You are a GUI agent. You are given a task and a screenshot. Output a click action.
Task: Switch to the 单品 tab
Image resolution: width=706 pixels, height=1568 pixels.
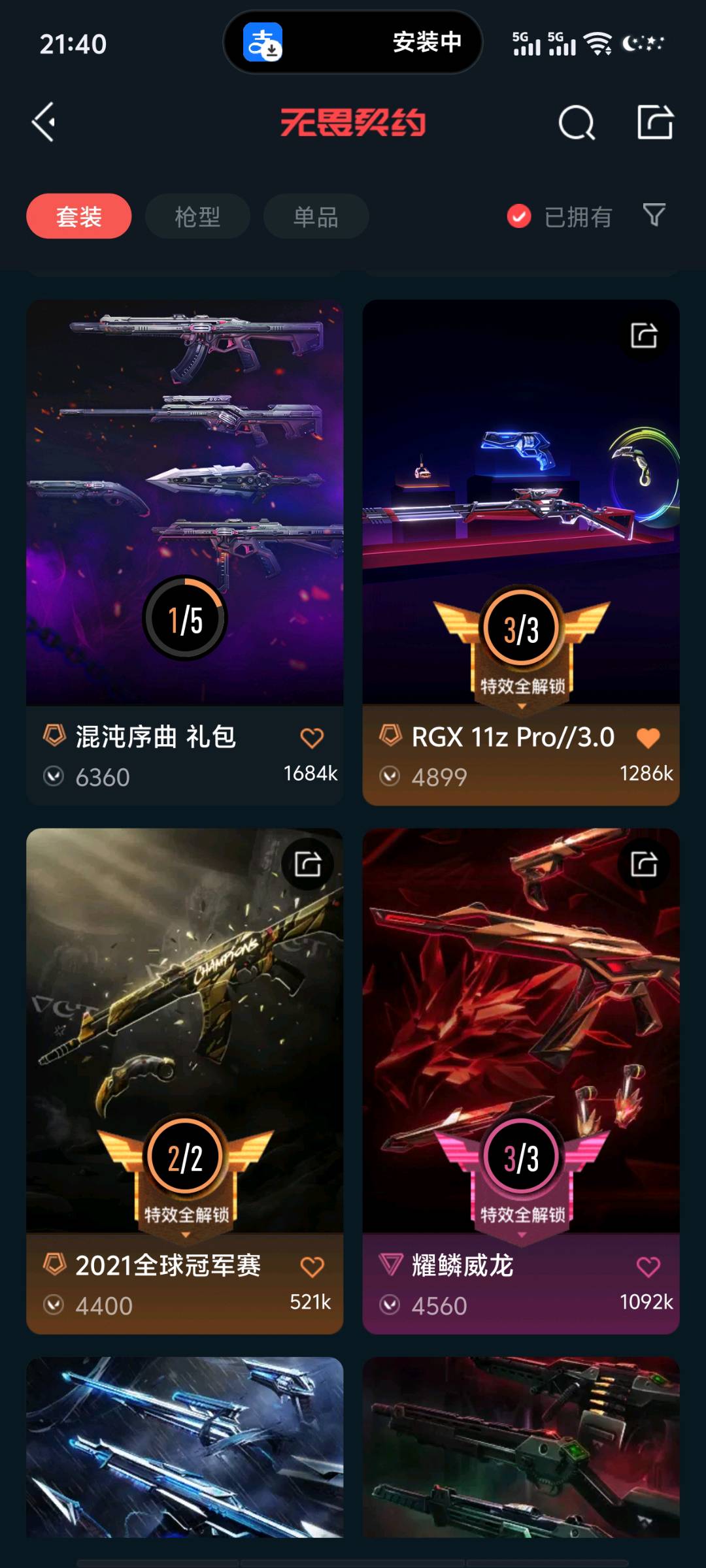pos(316,216)
